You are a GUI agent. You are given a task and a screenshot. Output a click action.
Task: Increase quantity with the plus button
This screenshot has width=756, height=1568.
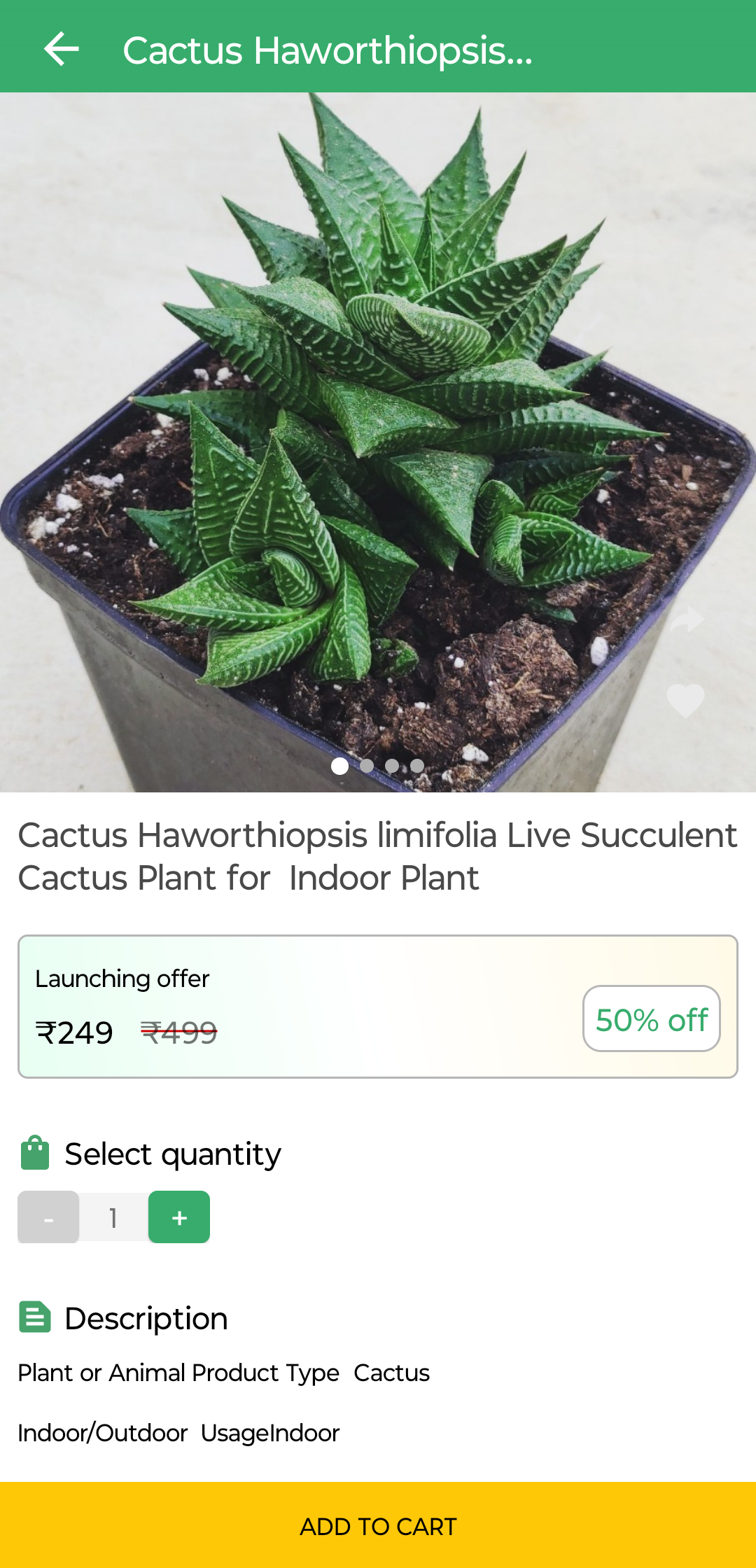[x=179, y=1217]
